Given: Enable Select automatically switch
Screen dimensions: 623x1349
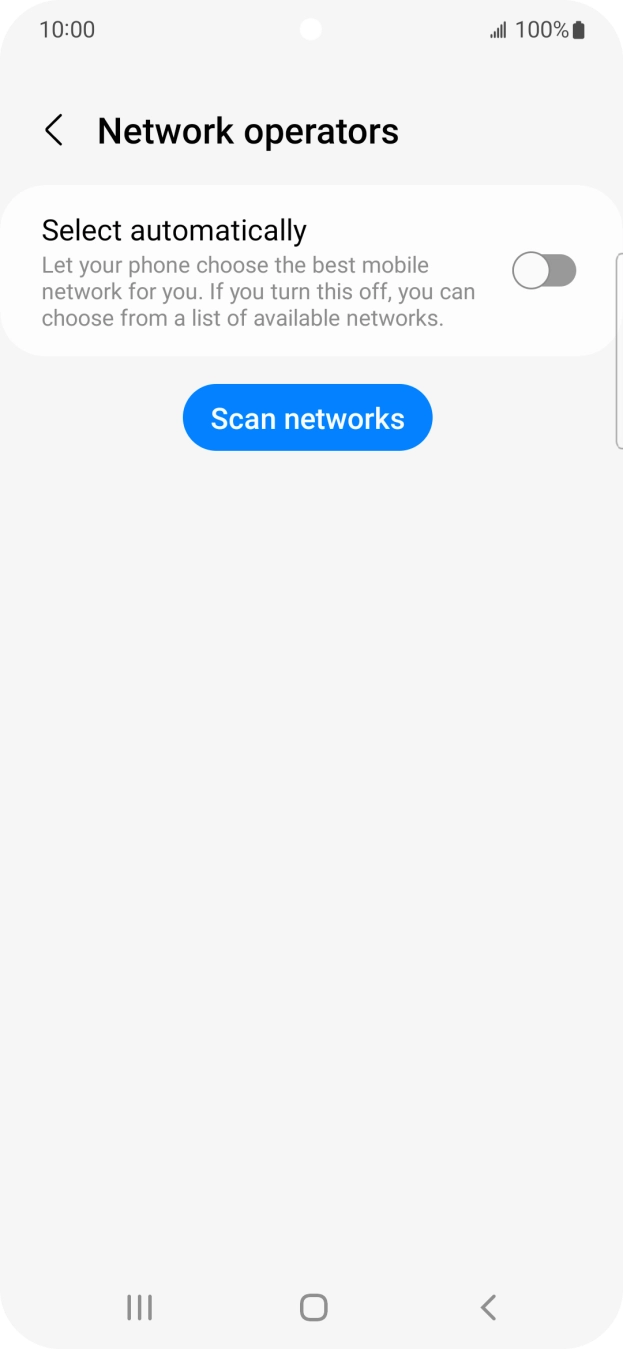Looking at the screenshot, I should click(x=544, y=270).
